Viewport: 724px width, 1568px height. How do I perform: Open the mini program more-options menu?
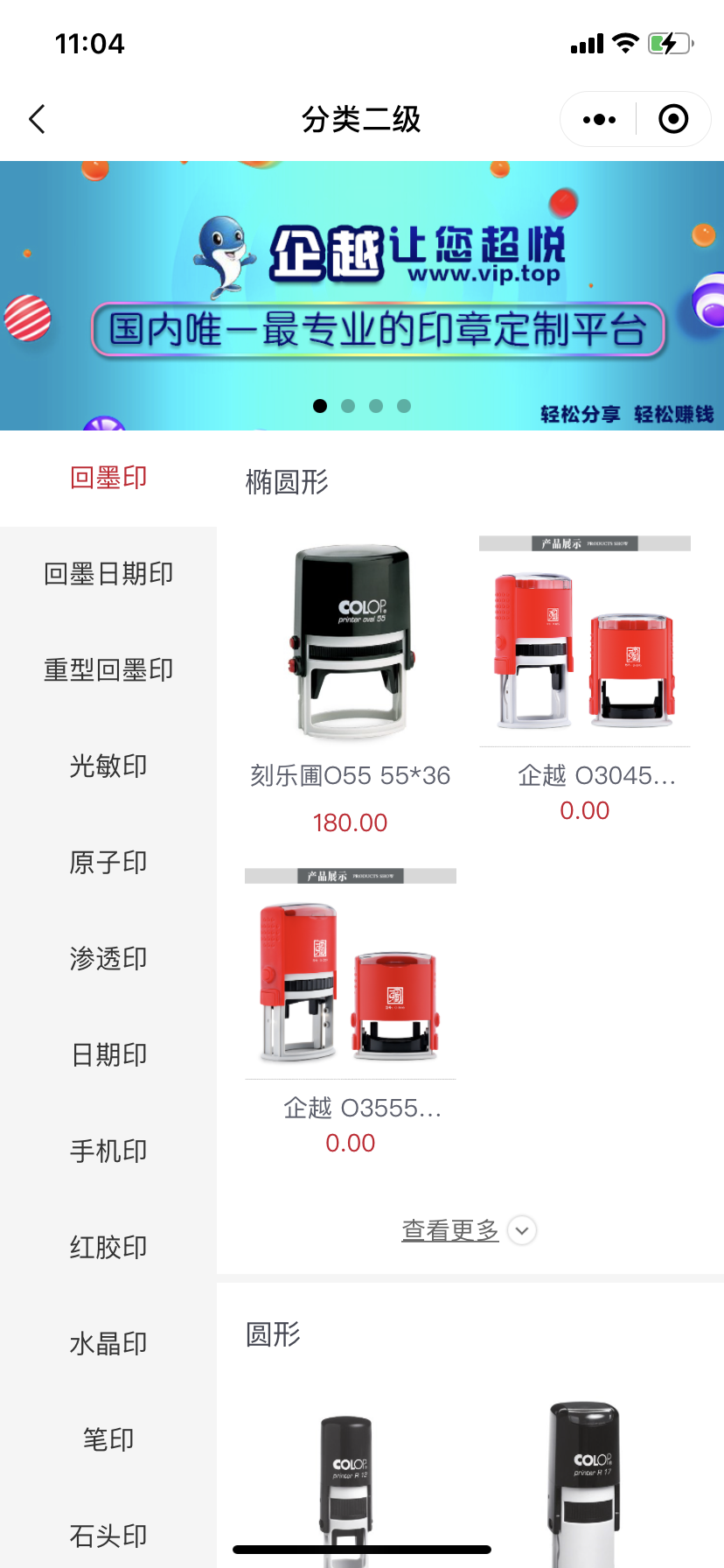(599, 119)
